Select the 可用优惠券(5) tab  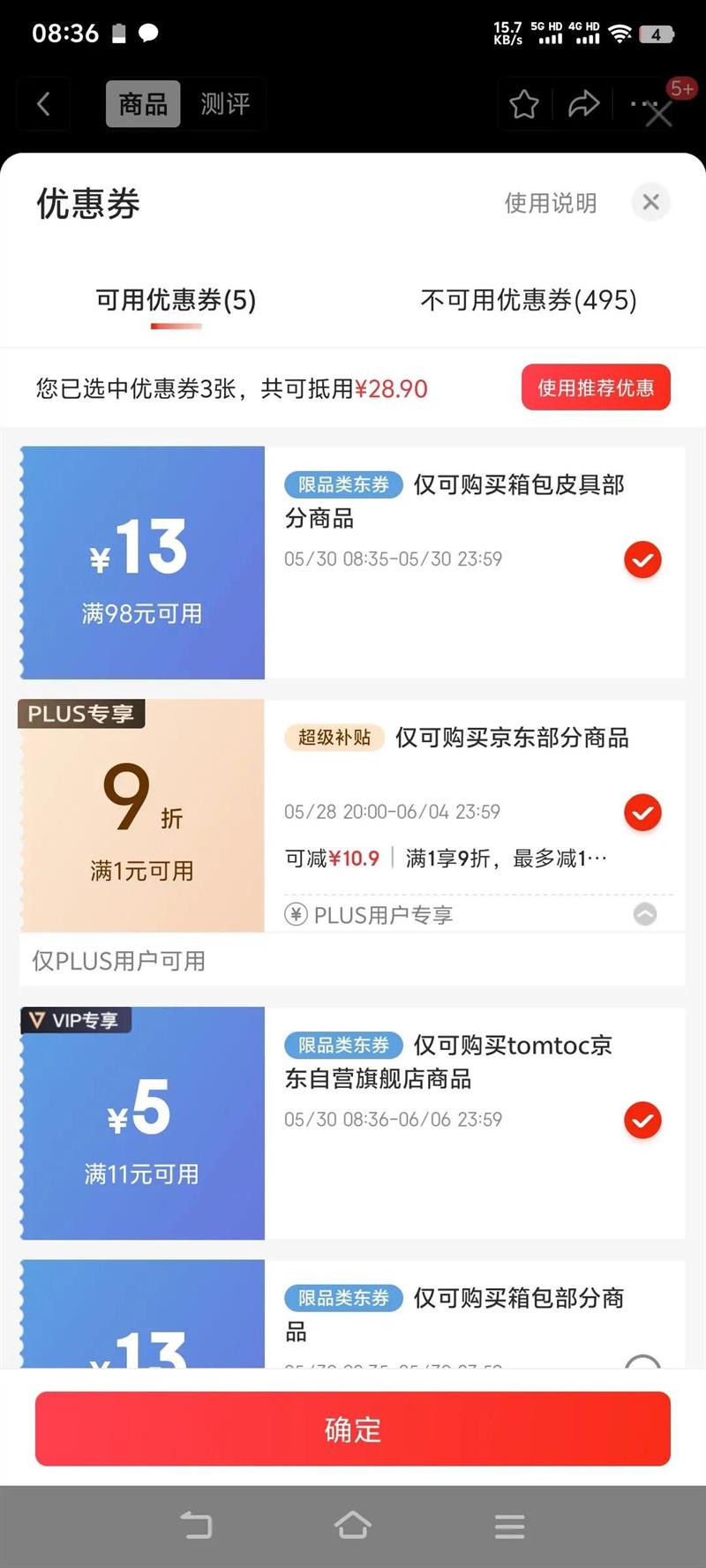point(176,300)
